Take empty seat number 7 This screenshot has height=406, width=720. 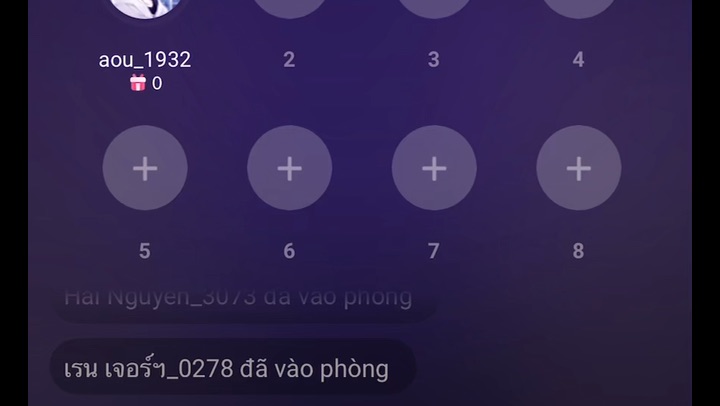click(x=434, y=168)
